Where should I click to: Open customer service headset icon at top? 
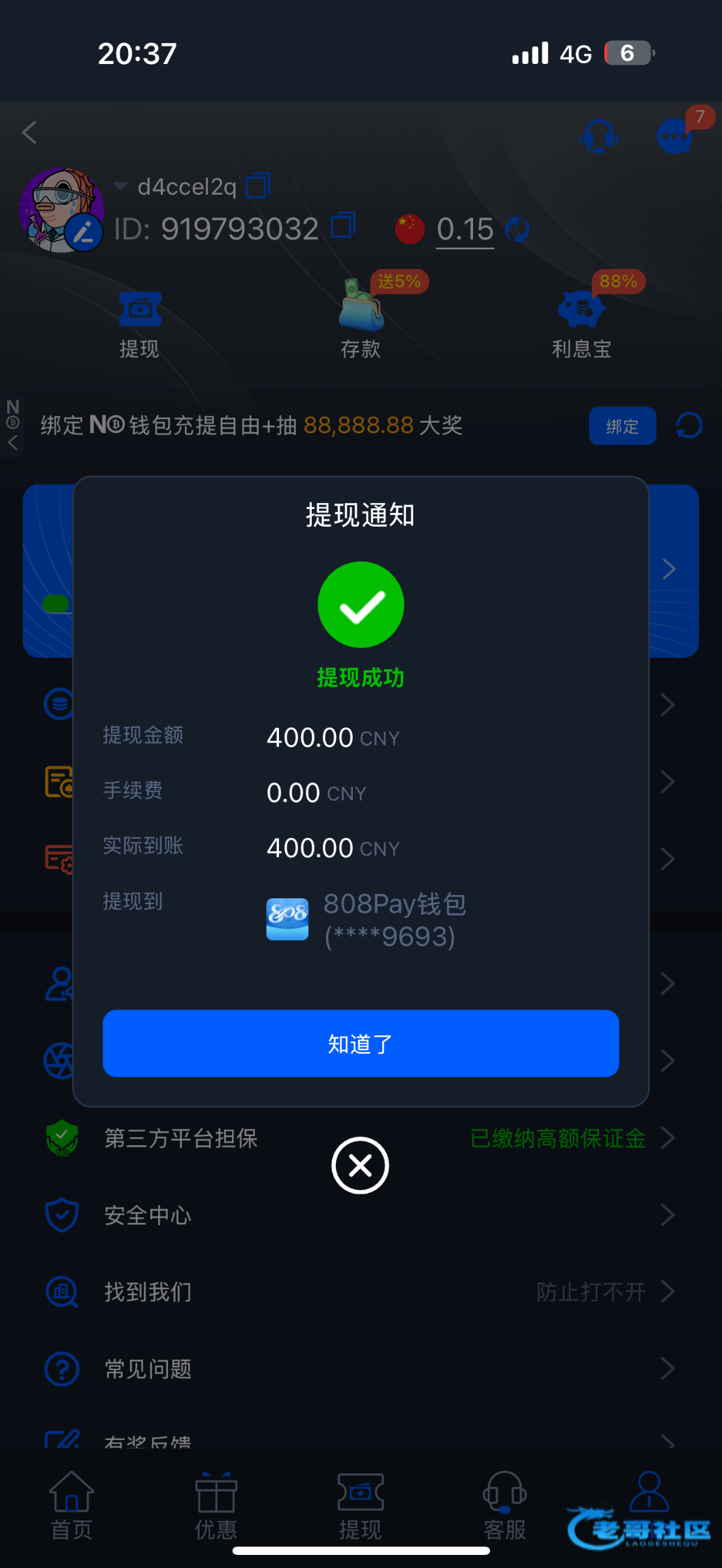tap(598, 136)
